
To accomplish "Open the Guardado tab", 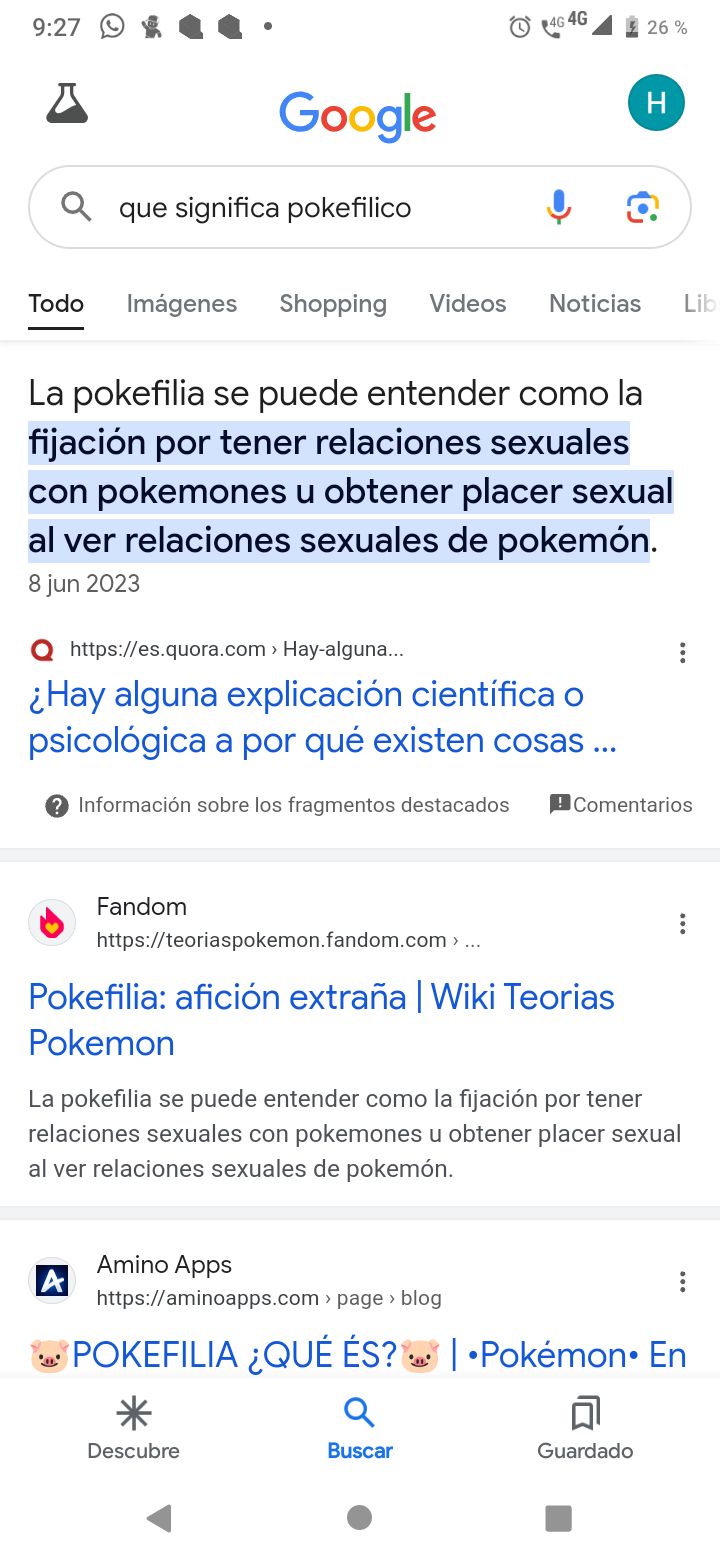I will click(585, 1429).
